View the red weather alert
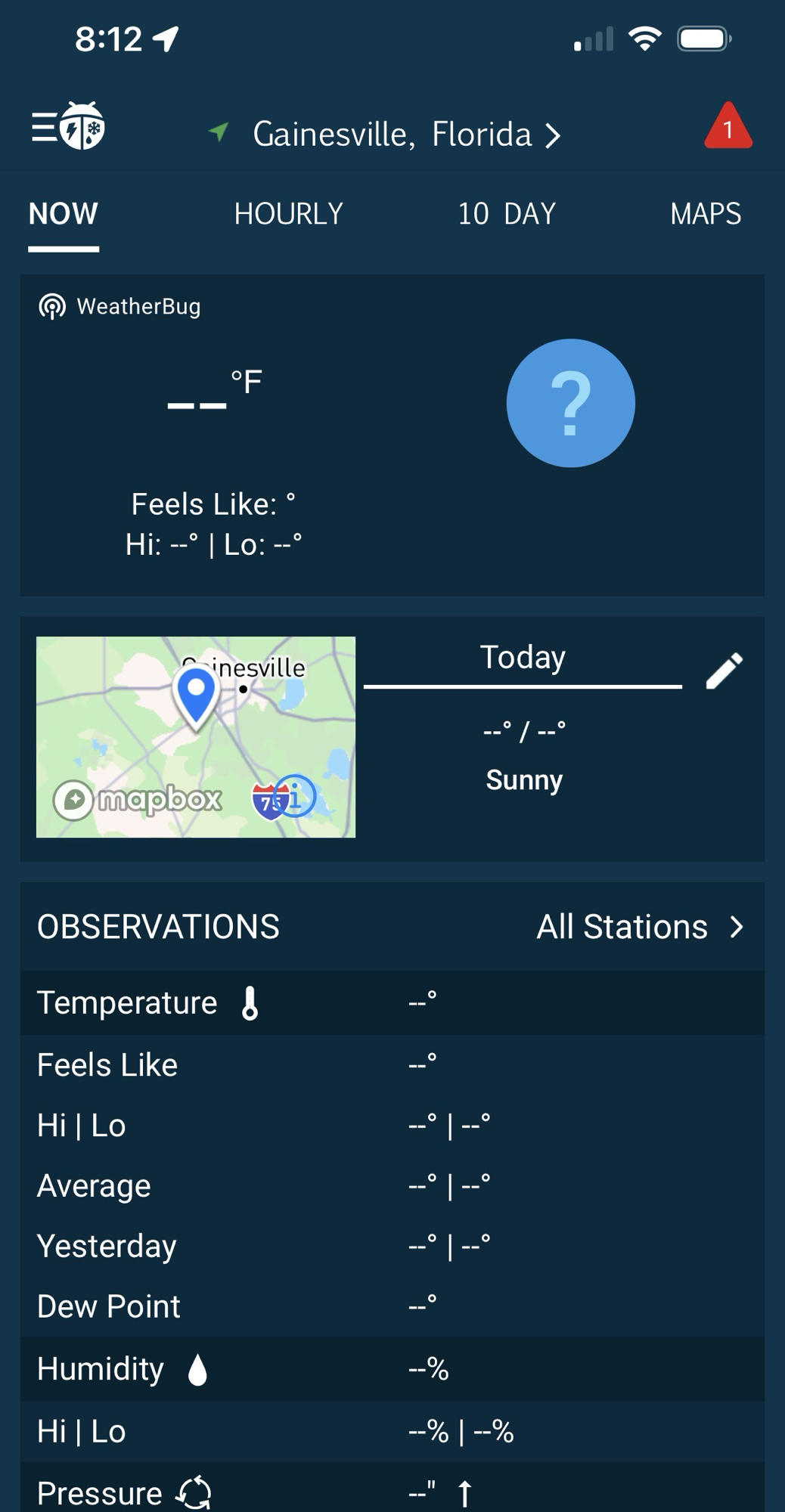 [728, 127]
